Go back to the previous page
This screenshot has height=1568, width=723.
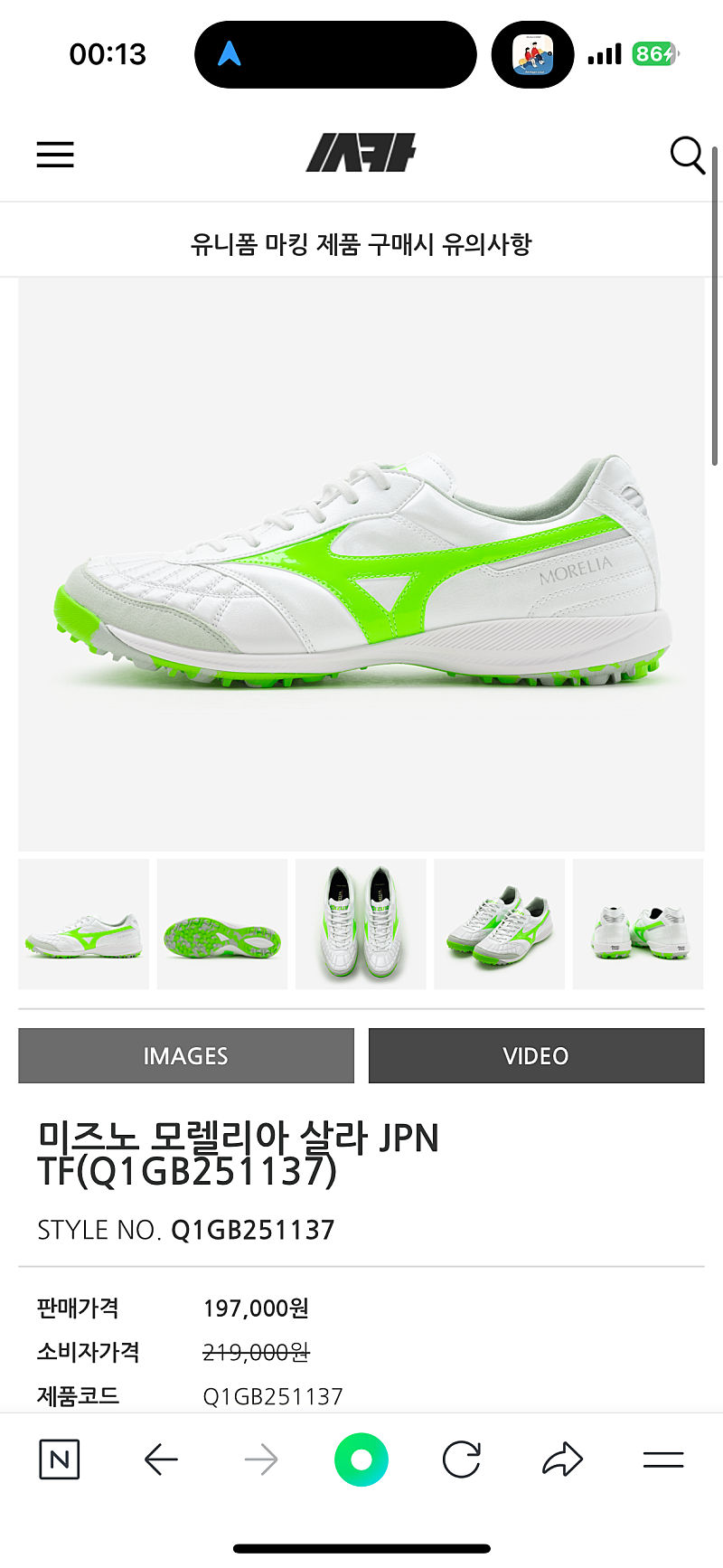coord(161,1459)
